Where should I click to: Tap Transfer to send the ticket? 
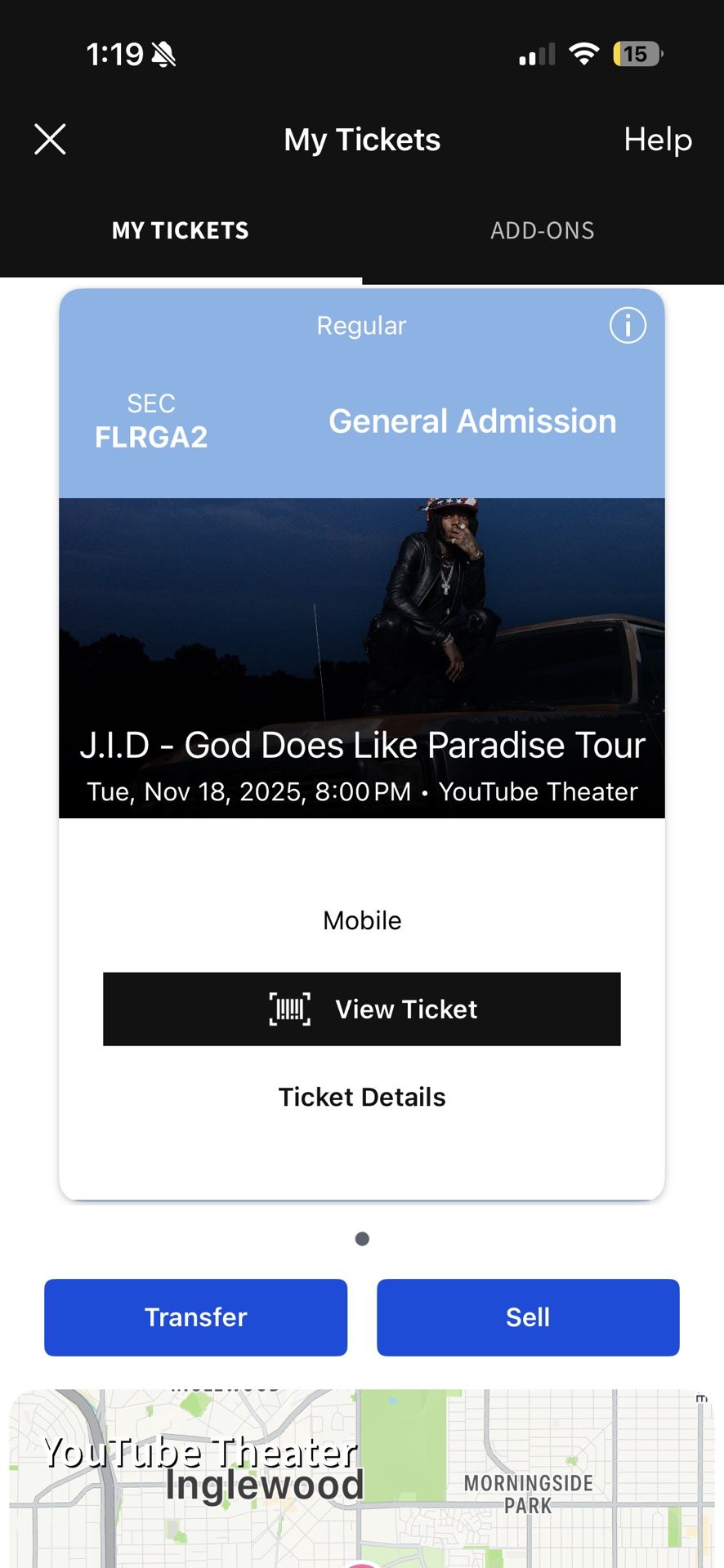coord(195,1317)
